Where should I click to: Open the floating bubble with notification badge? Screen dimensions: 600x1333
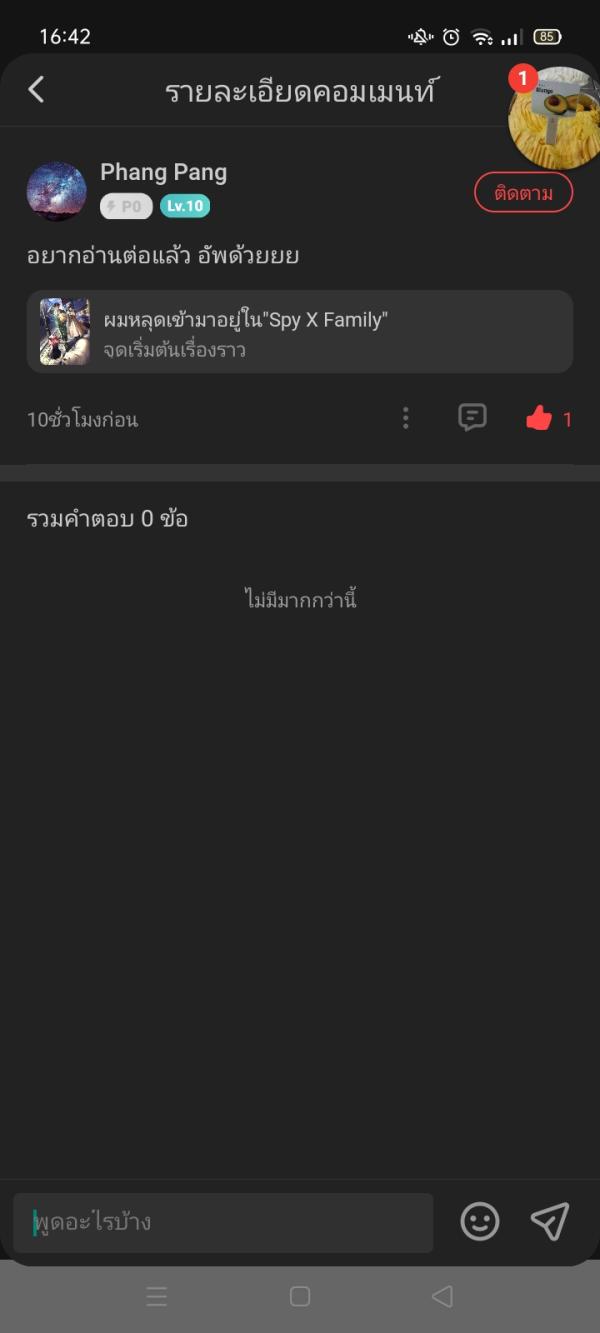coord(555,118)
